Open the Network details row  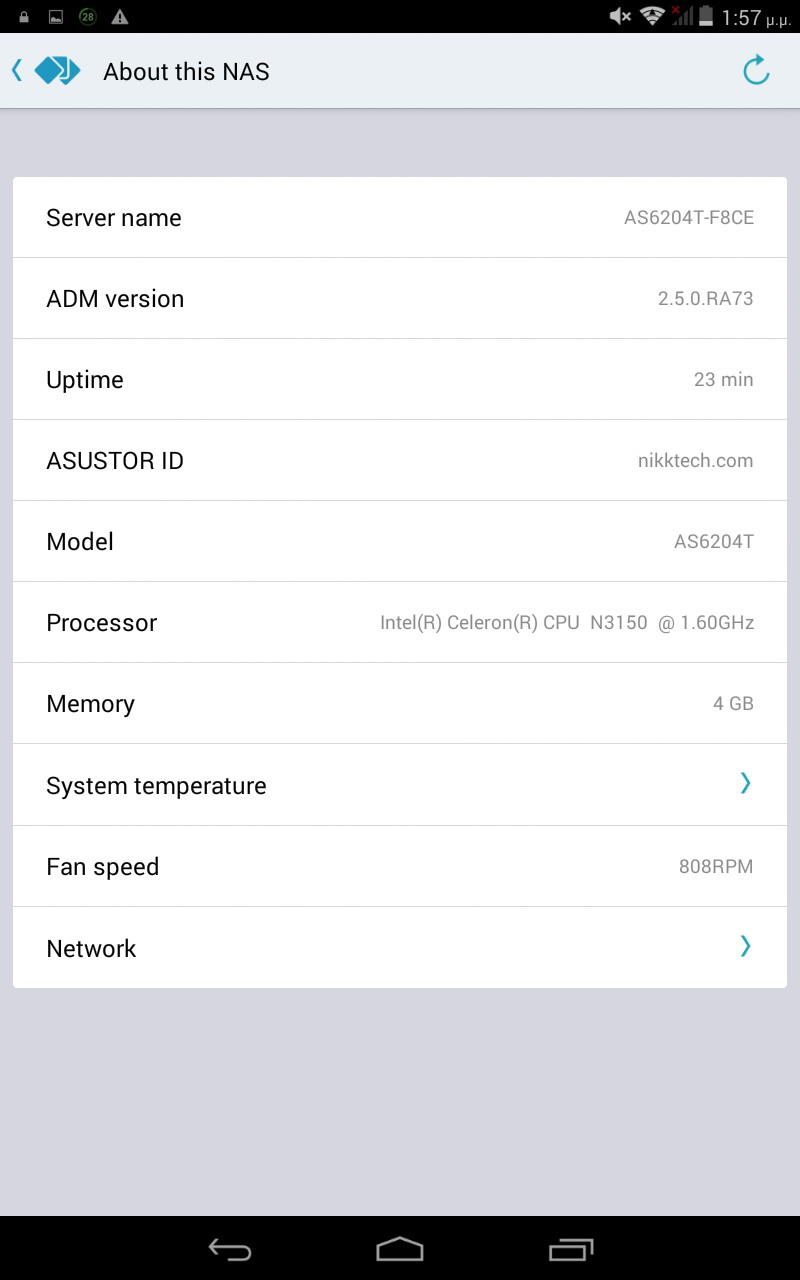[400, 948]
